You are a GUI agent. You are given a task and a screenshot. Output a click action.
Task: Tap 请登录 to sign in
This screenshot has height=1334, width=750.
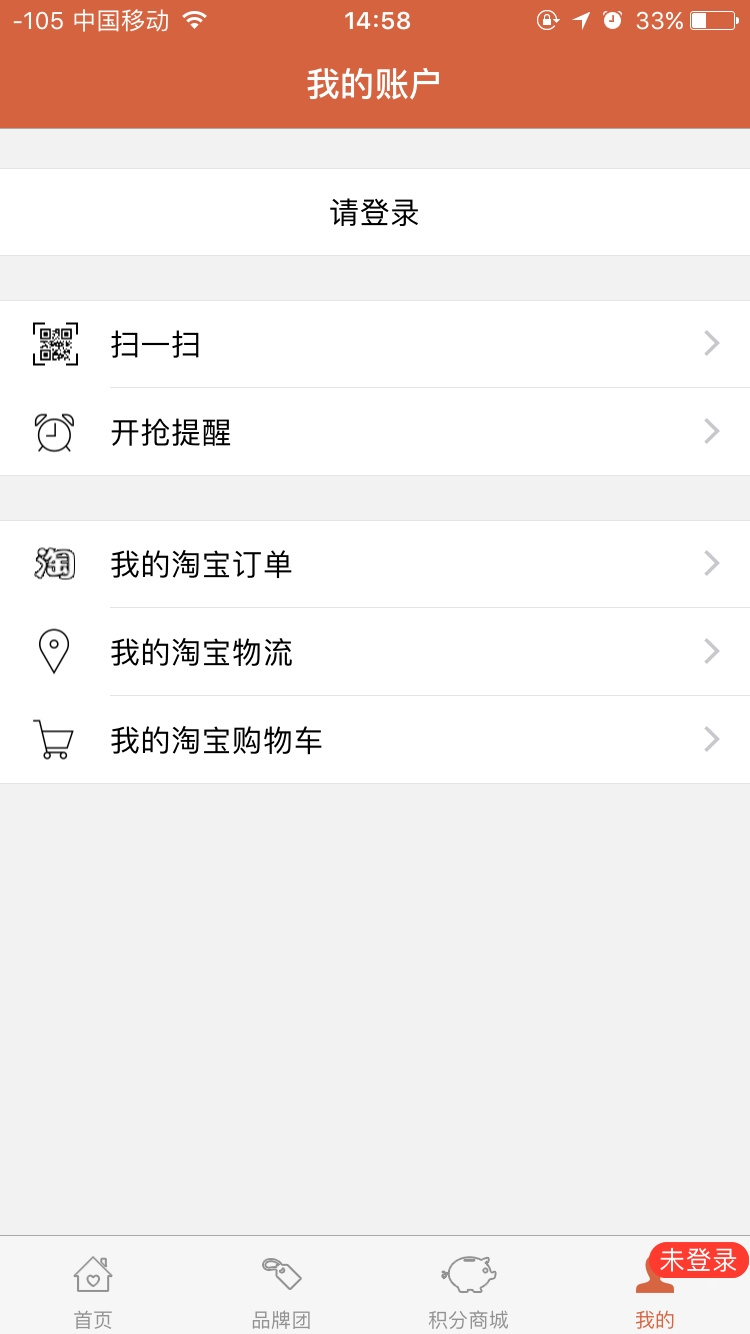tap(375, 213)
